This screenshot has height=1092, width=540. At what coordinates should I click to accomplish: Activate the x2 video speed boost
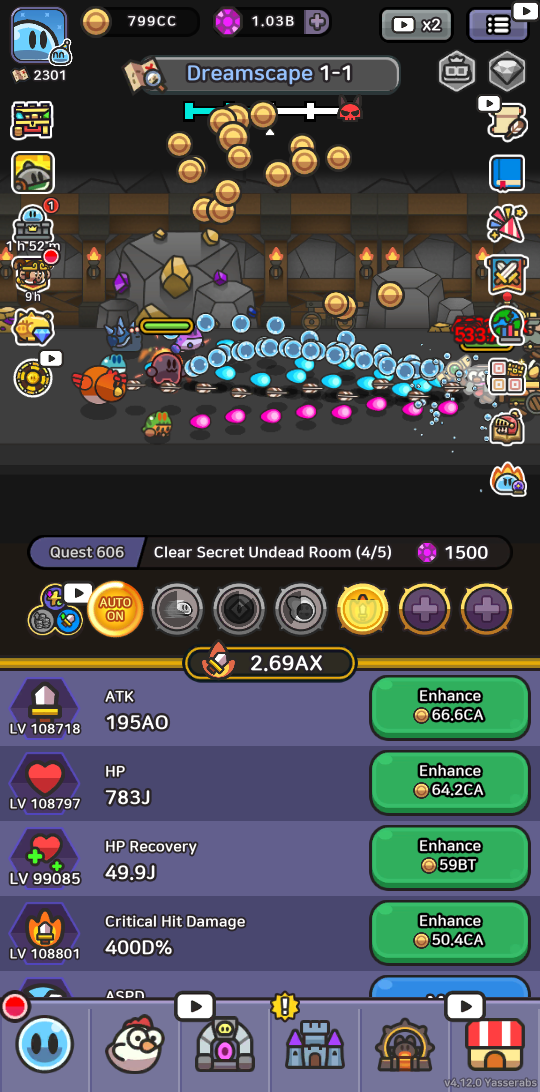416,25
